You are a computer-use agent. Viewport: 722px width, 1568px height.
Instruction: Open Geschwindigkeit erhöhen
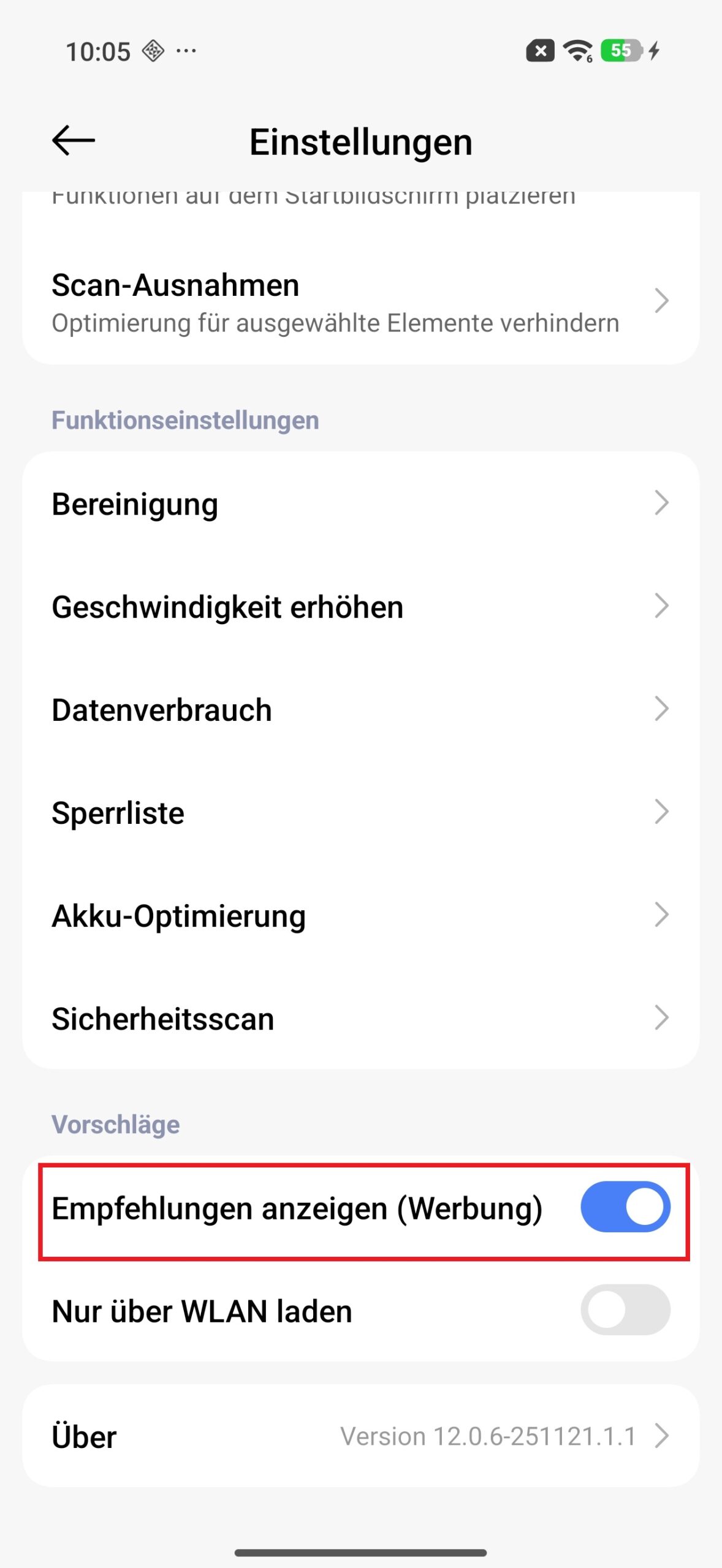click(360, 607)
